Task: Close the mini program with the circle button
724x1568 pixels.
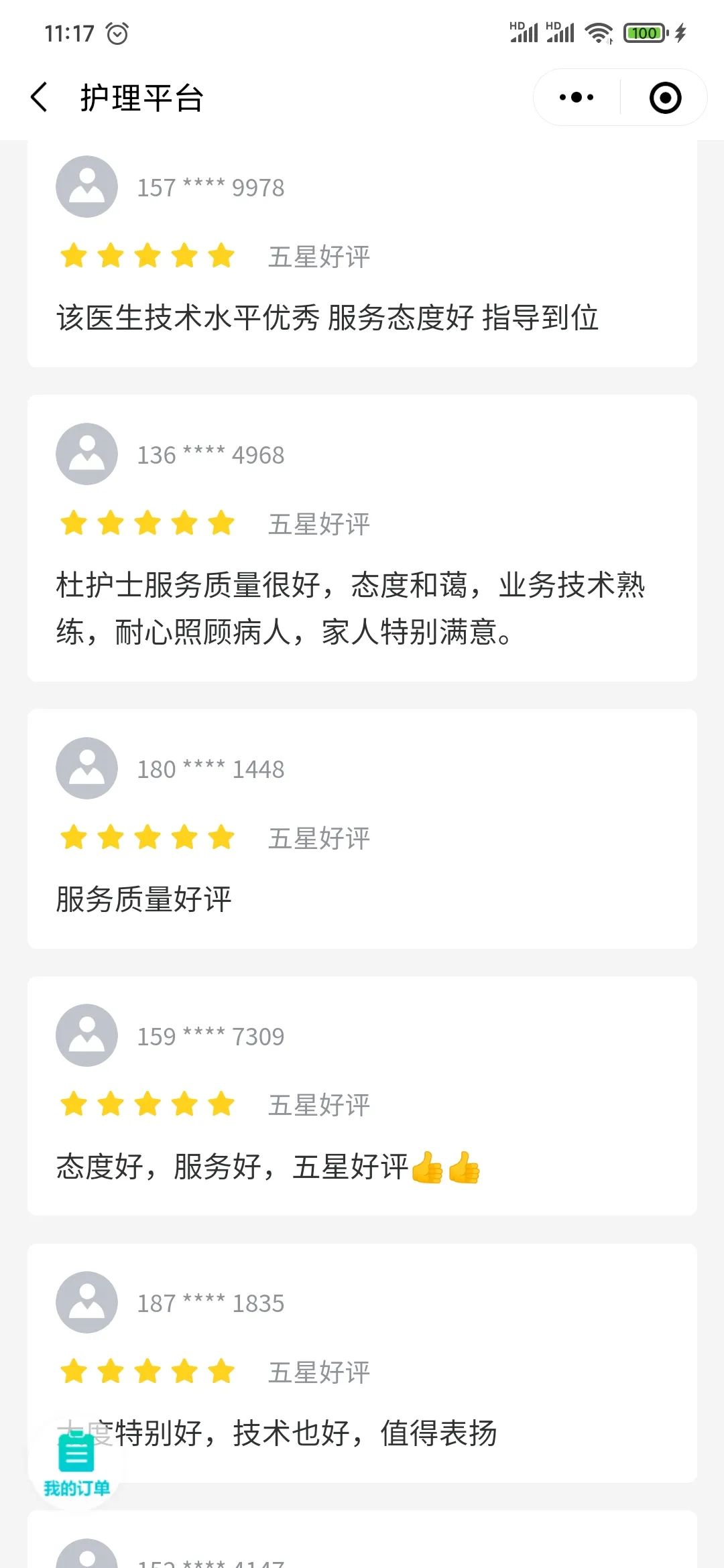Action: click(x=665, y=98)
